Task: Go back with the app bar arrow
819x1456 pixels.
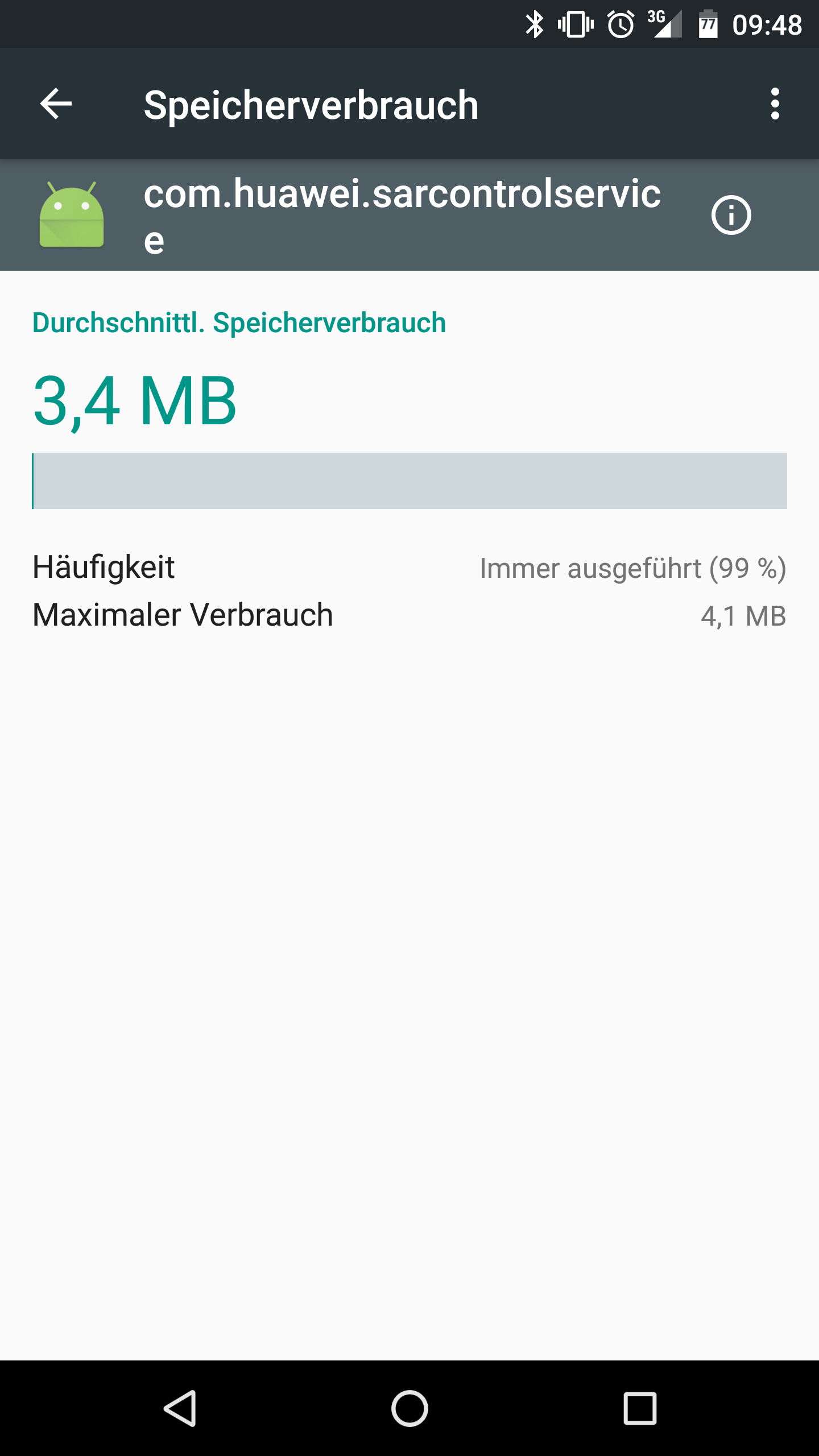Action: point(56,104)
